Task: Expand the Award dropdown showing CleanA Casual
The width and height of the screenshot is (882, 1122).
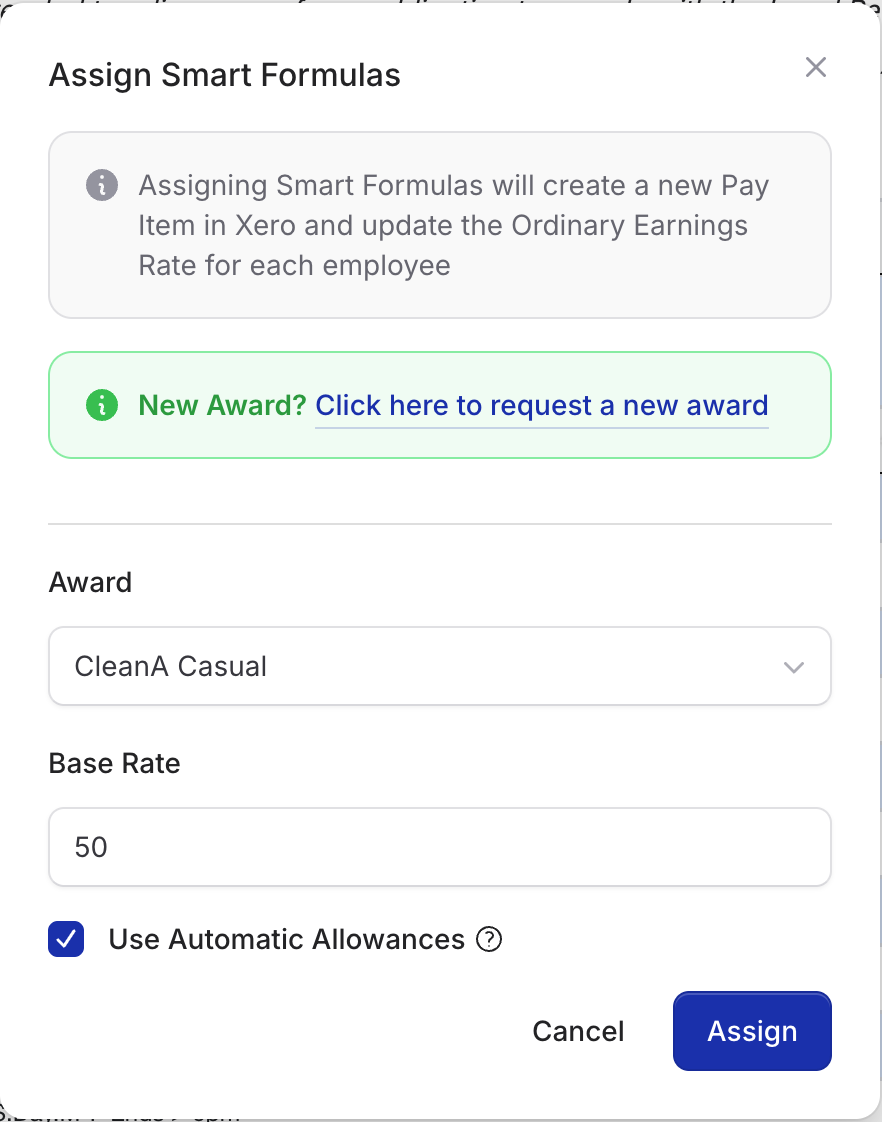Action: 439,666
